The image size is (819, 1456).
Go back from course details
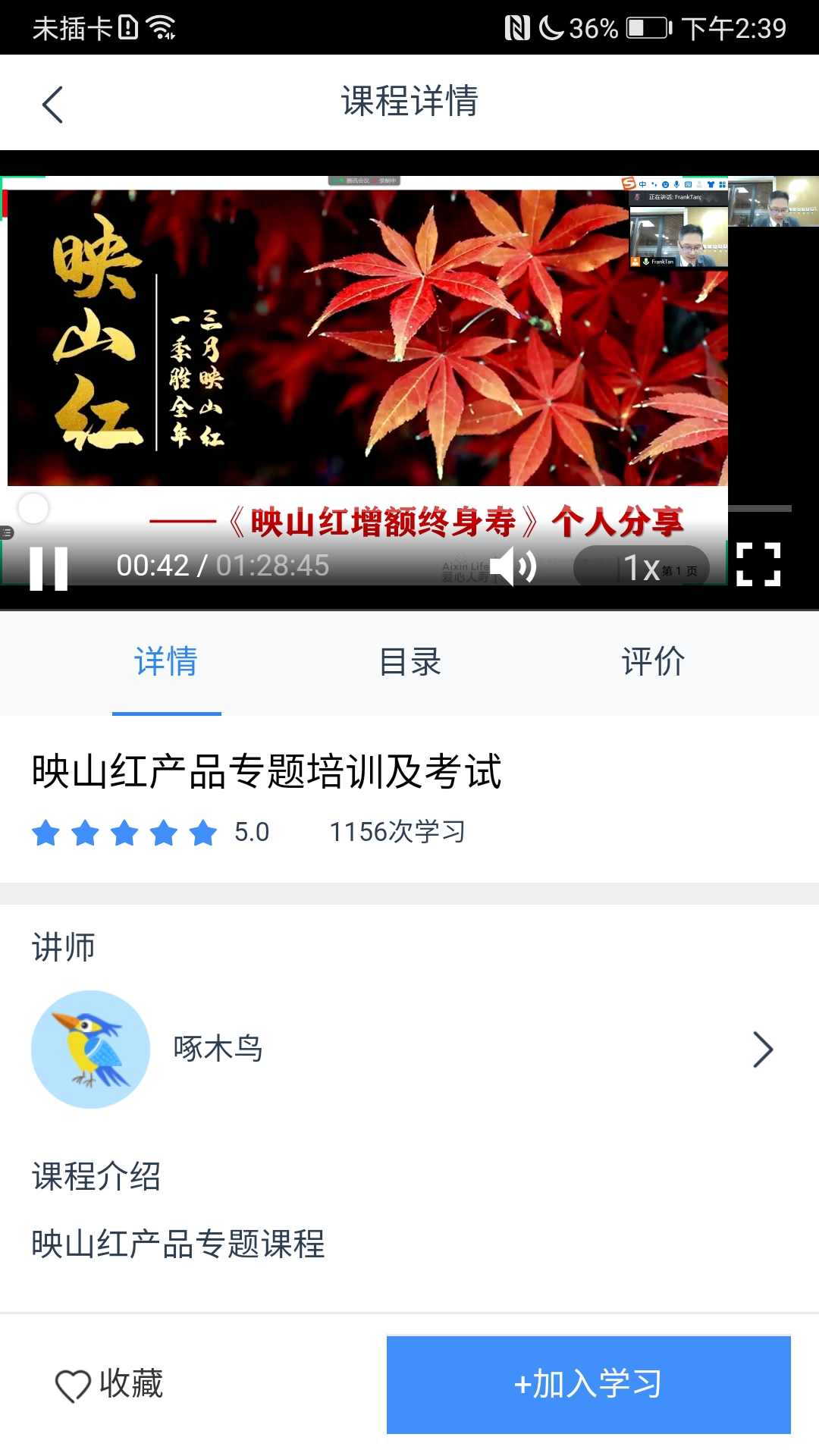click(x=52, y=104)
